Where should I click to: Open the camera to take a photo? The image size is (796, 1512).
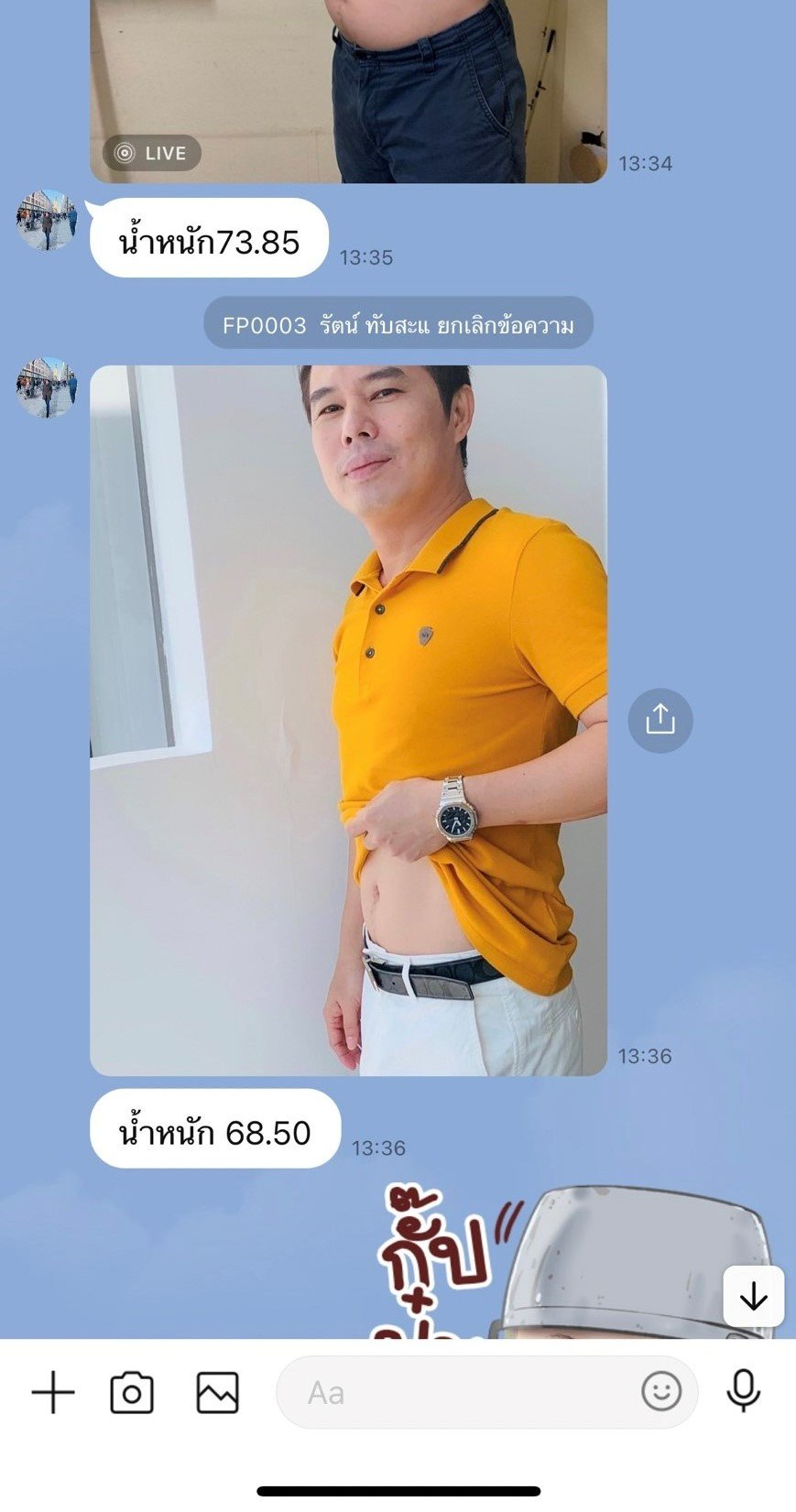click(132, 1393)
